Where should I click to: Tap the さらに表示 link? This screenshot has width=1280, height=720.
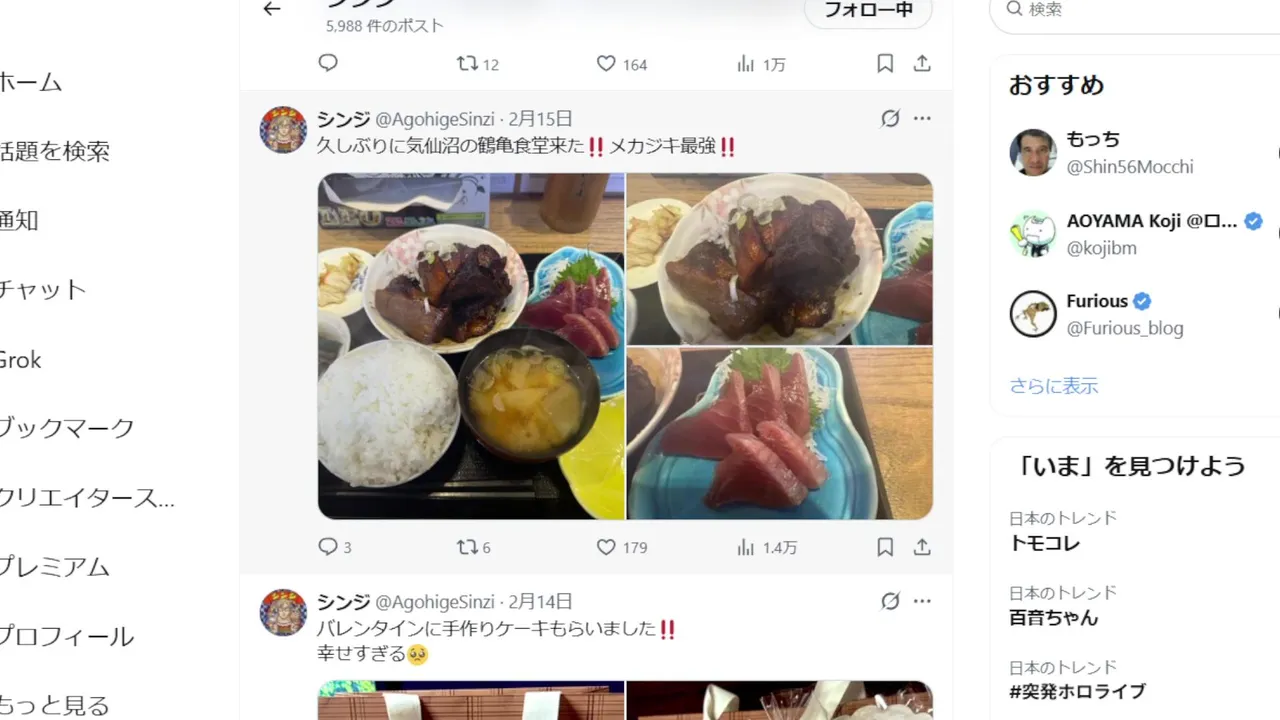click(x=1053, y=386)
